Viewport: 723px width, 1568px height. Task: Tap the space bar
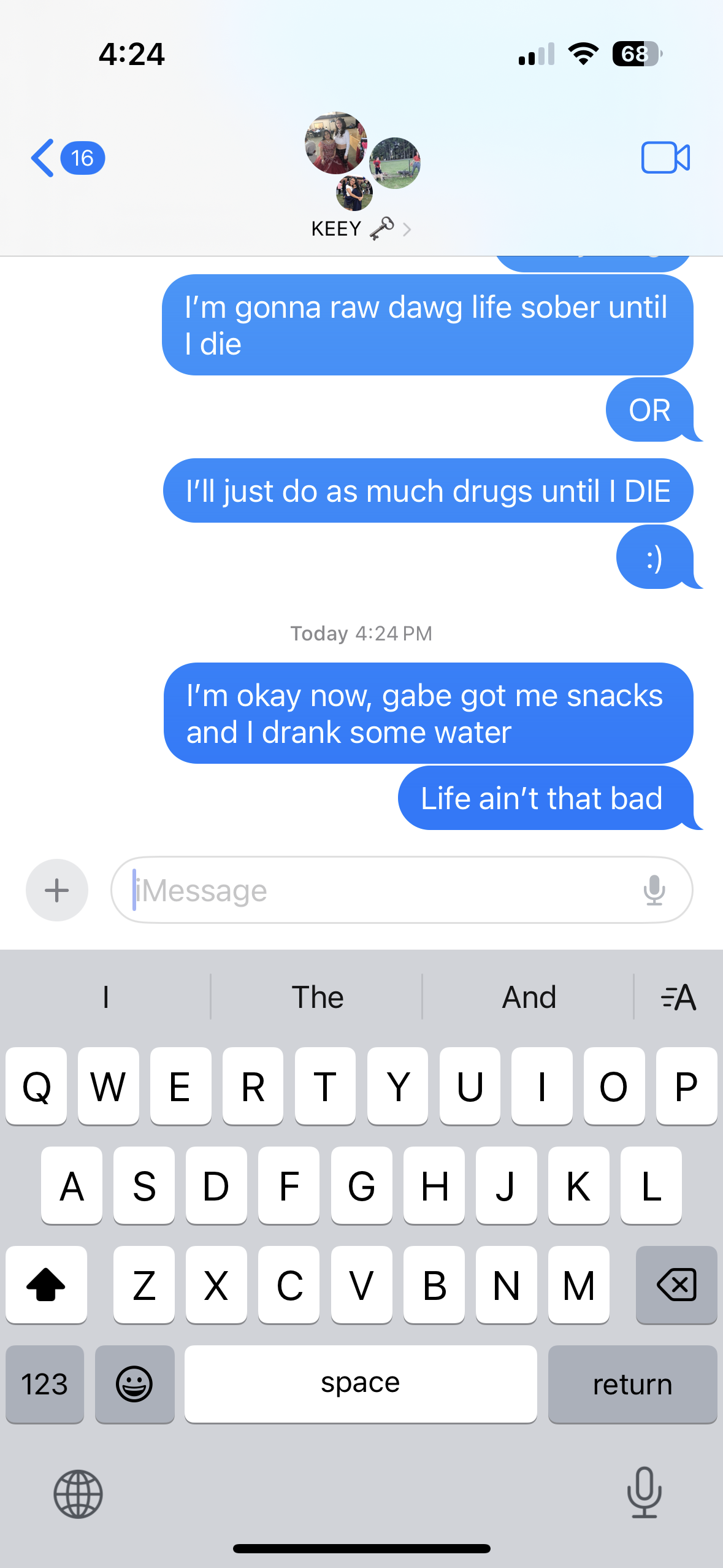click(361, 1384)
